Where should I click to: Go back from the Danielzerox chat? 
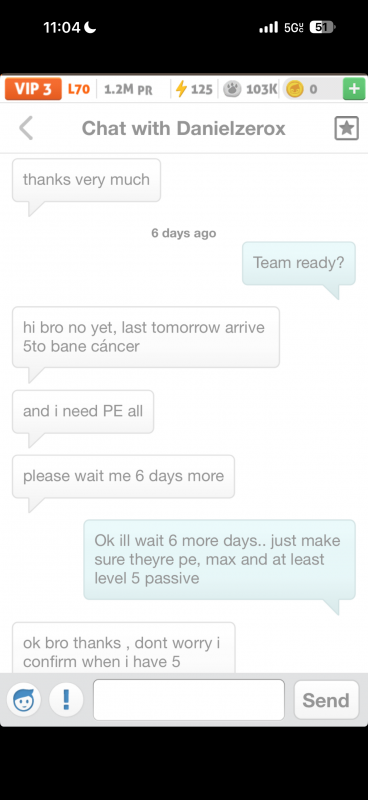tap(26, 128)
